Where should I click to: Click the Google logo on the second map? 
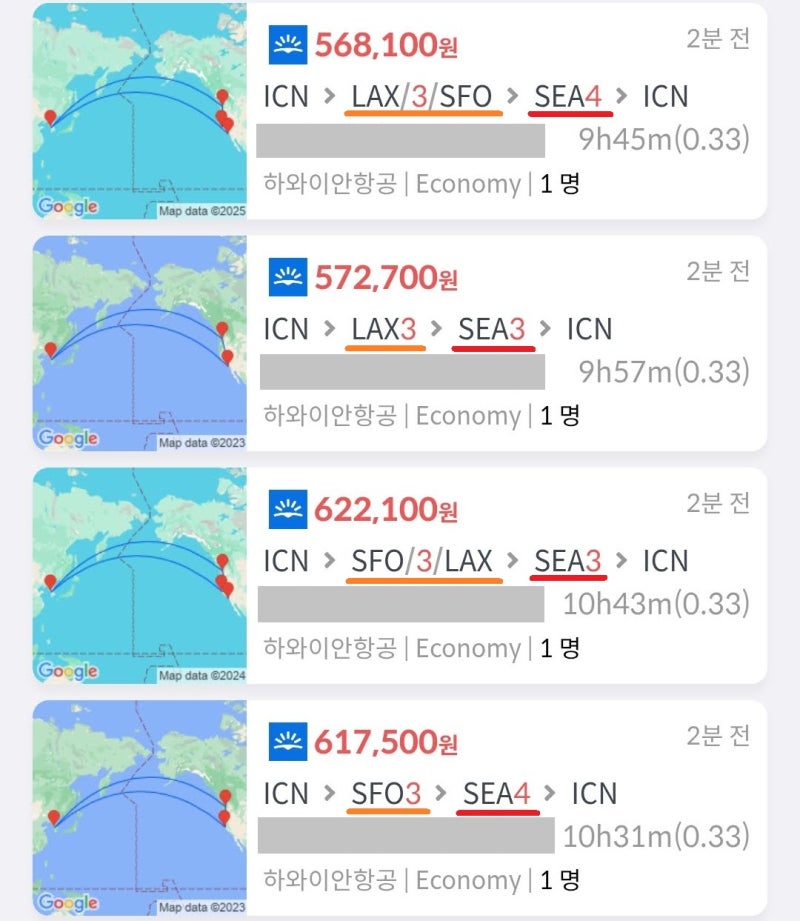(67, 437)
